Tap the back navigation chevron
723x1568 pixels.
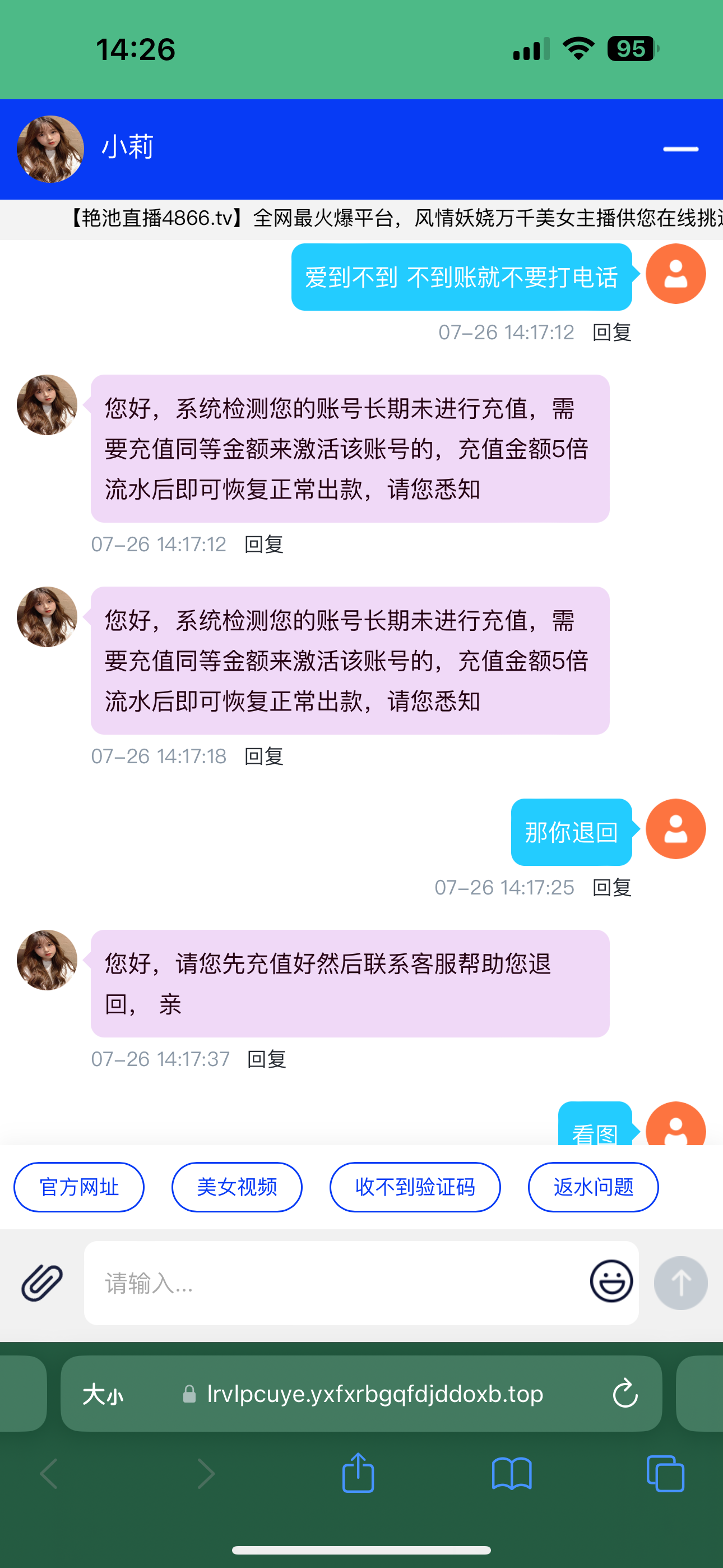[49, 1473]
